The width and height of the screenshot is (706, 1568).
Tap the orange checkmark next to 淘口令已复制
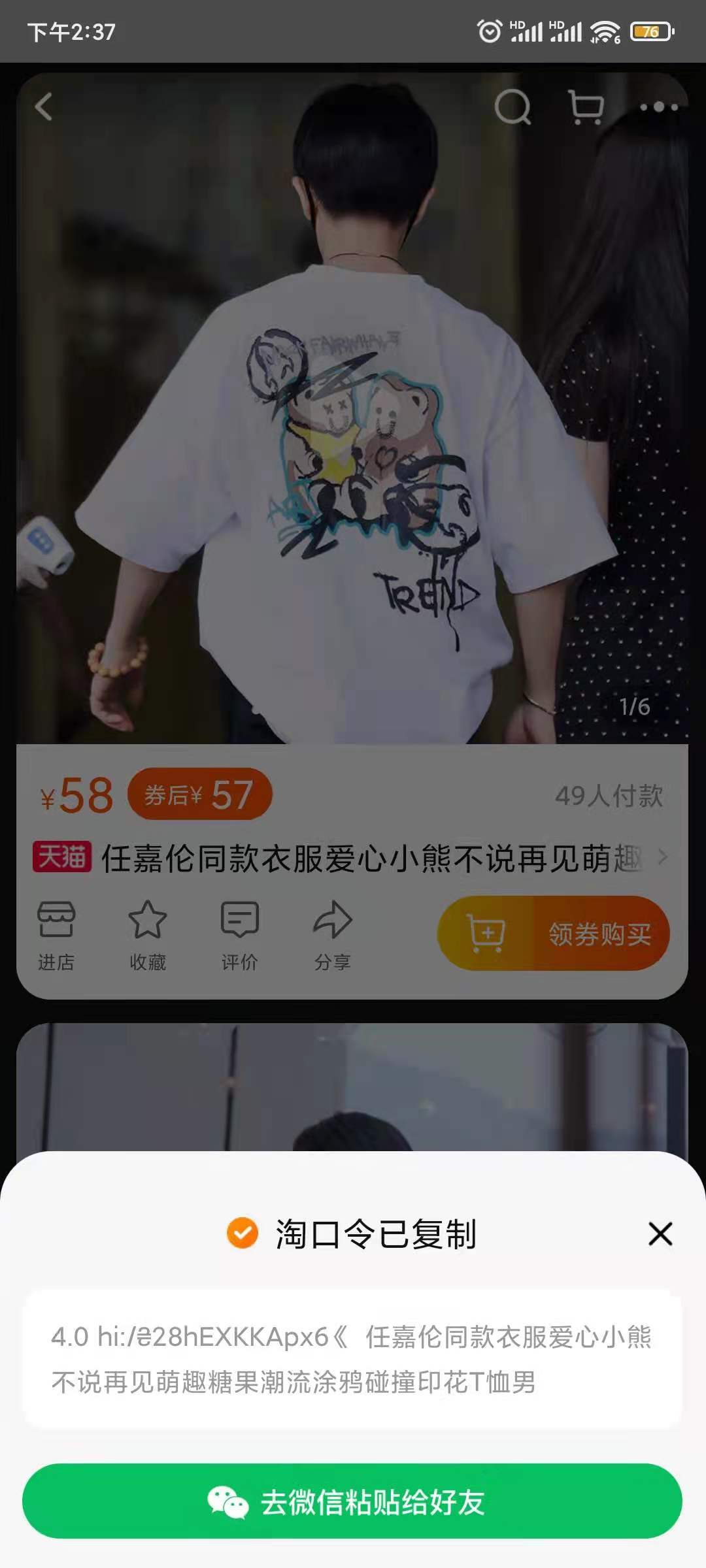[242, 1234]
